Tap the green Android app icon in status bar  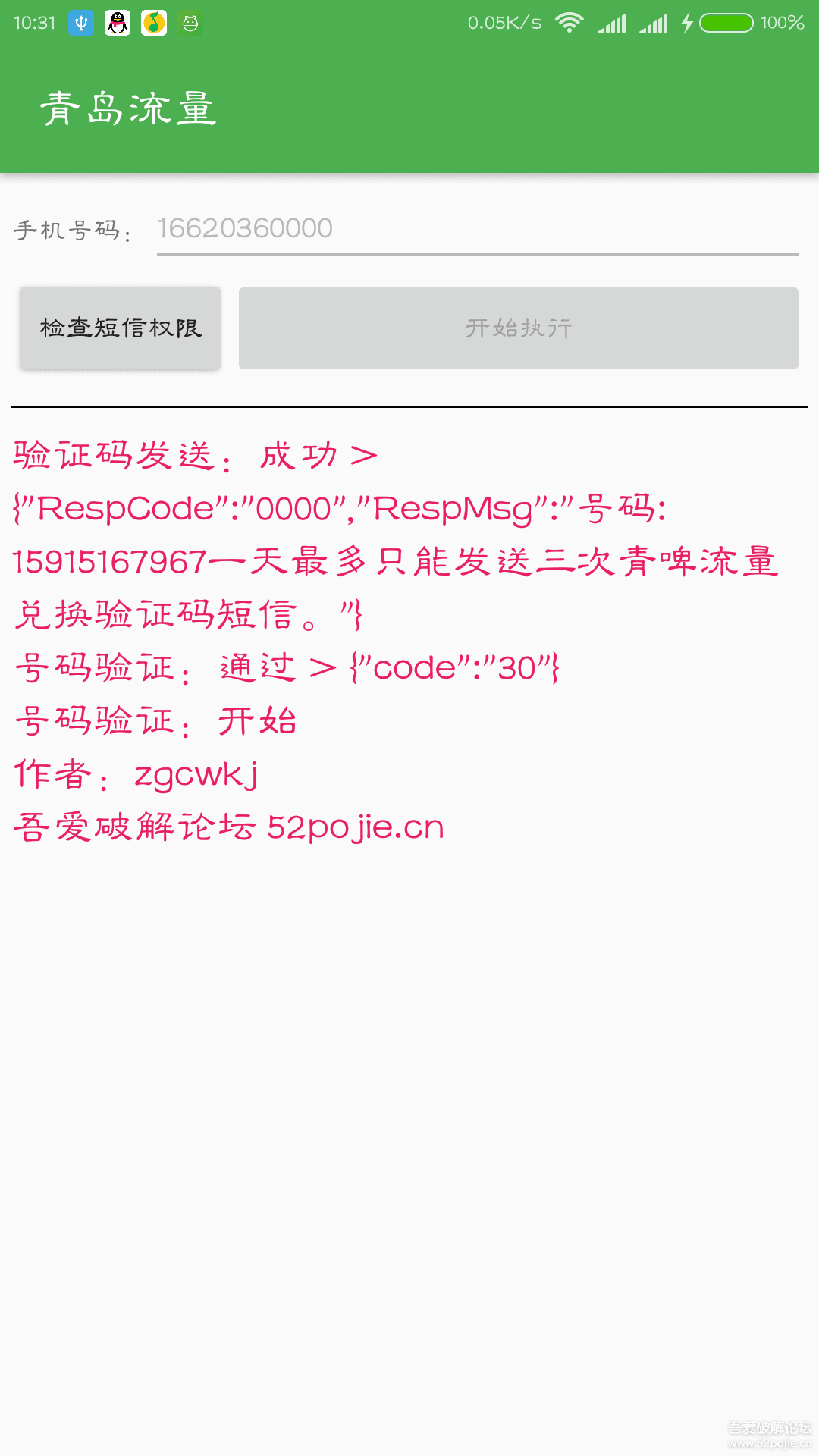tap(190, 23)
